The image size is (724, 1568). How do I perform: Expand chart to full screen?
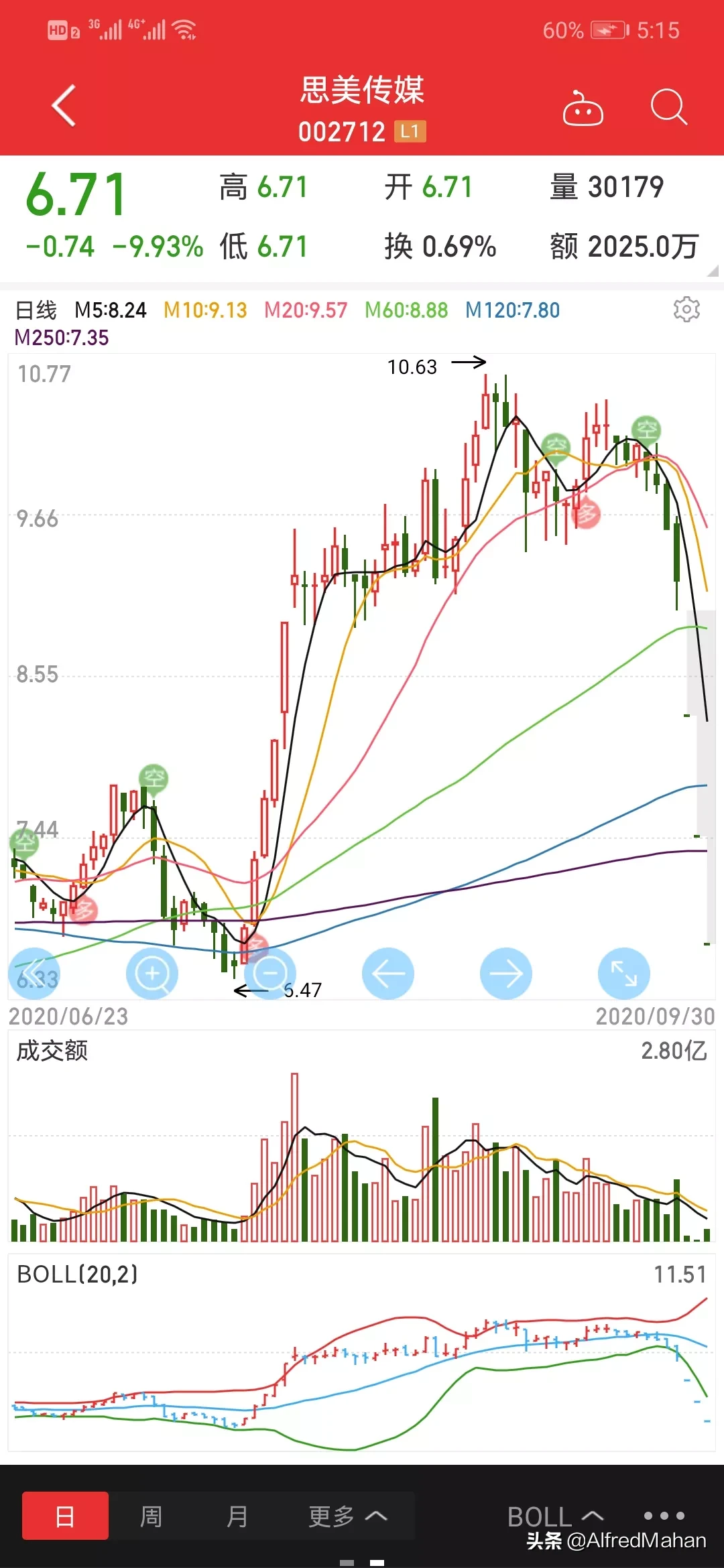(624, 973)
